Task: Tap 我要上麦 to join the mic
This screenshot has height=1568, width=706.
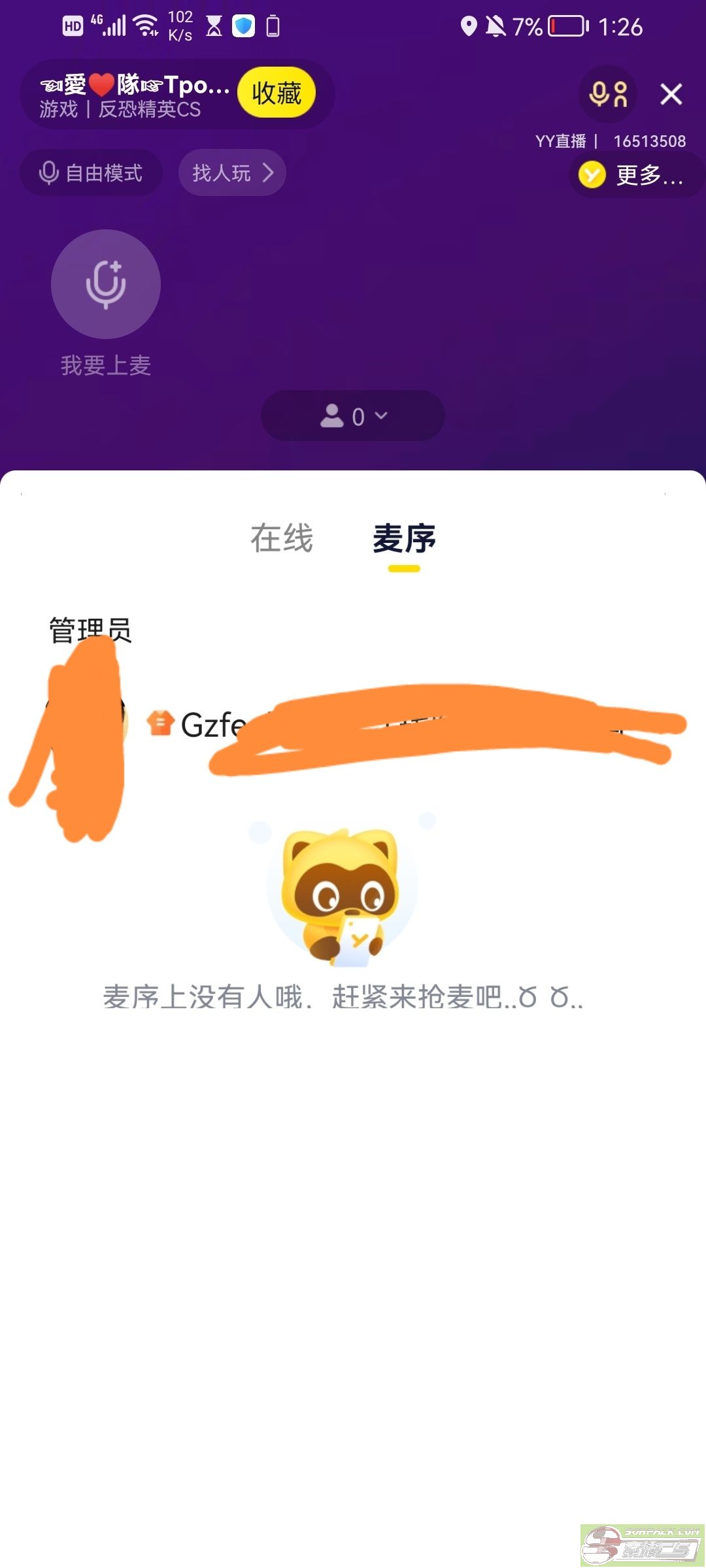Action: 106,304
